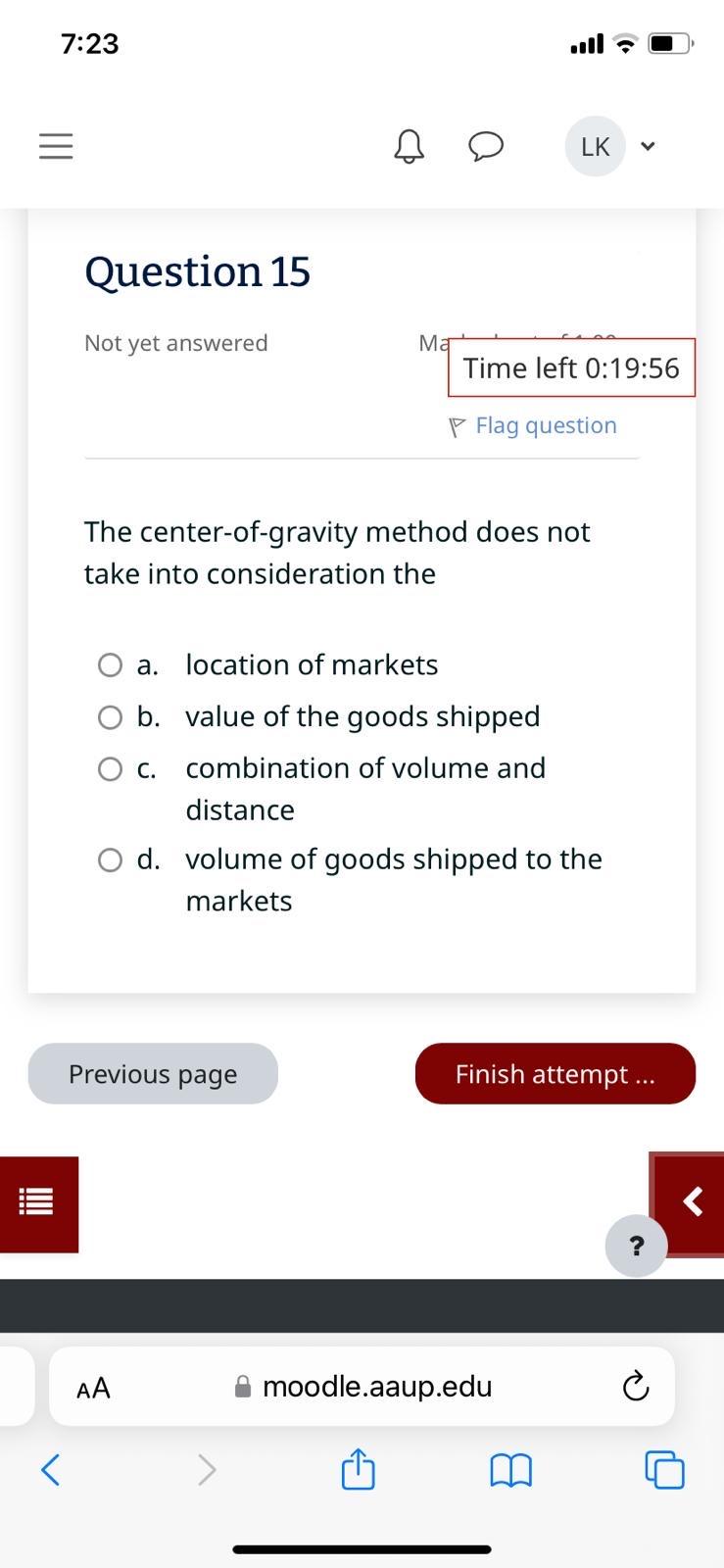724x1568 pixels.
Task: Click the help question mark icon
Action: [636, 1246]
